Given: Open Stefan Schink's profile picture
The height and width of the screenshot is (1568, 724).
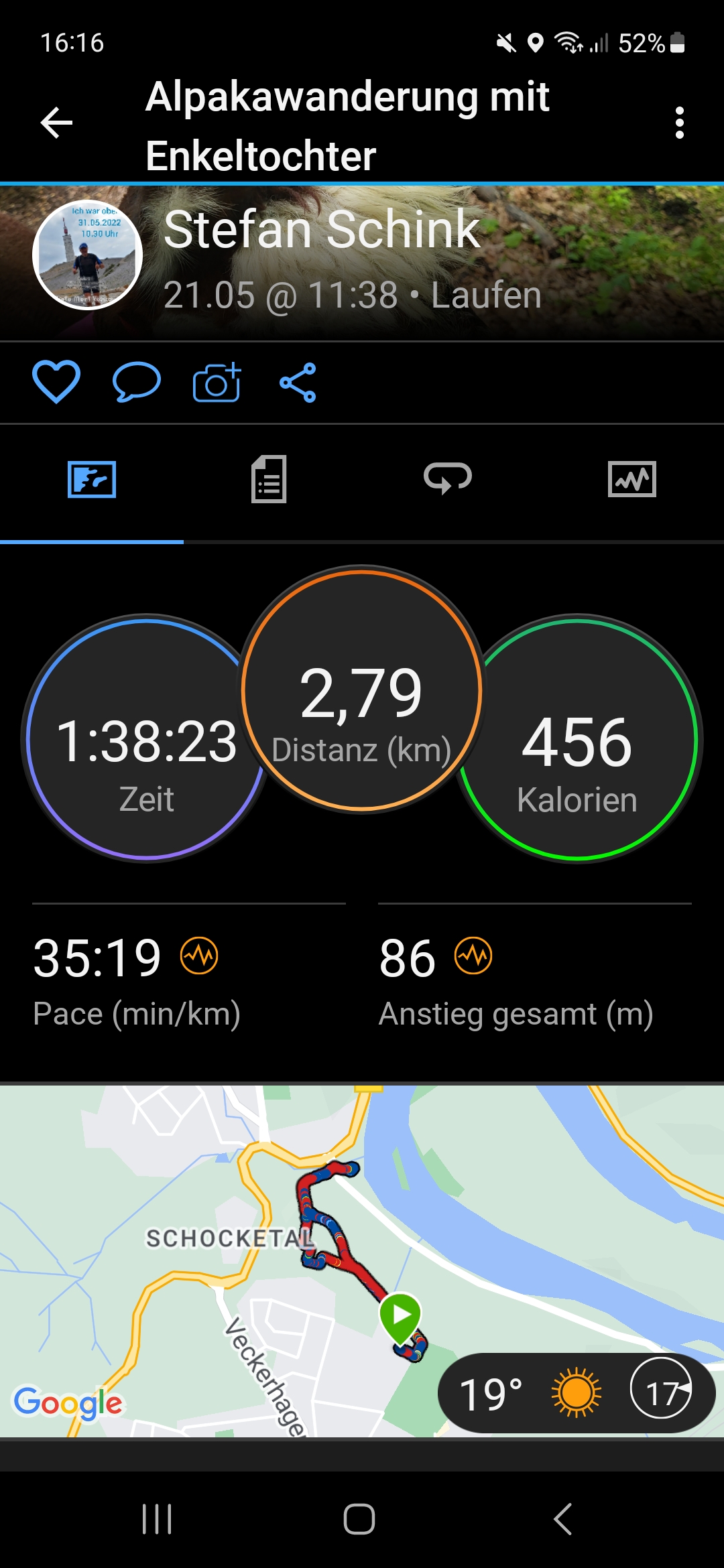Looking at the screenshot, I should point(88,255).
